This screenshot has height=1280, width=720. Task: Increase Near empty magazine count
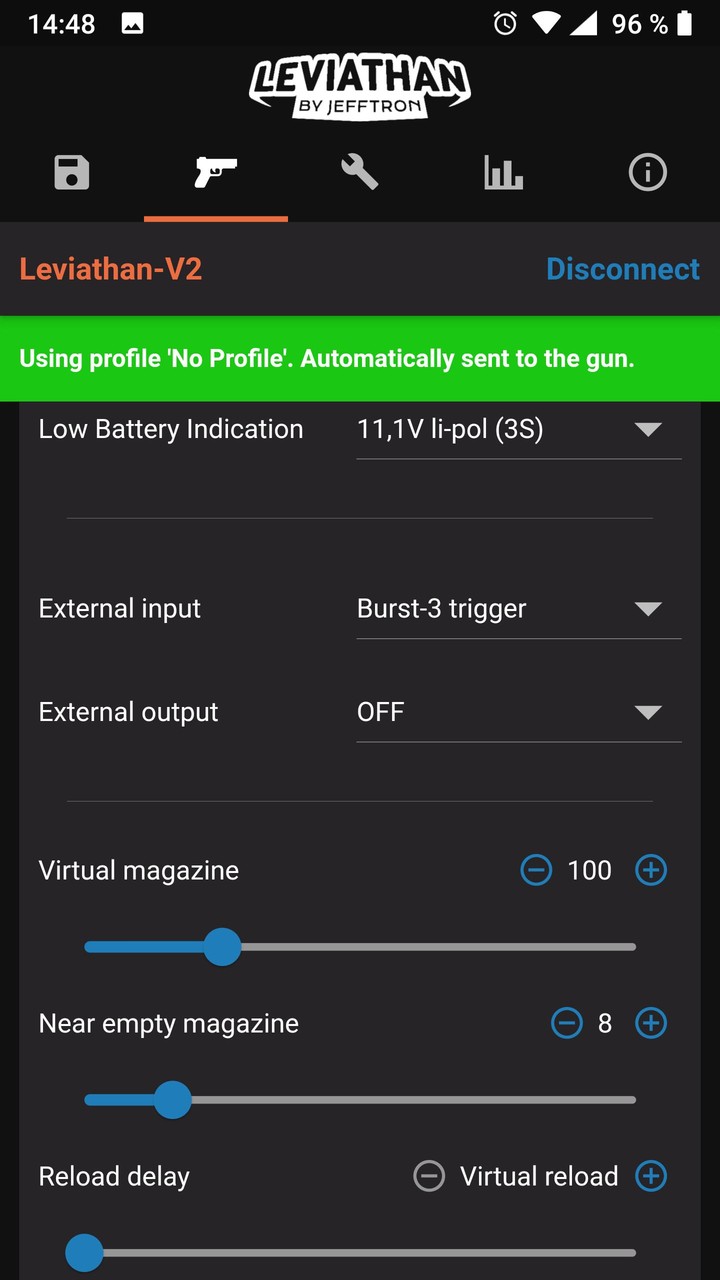tap(651, 1024)
